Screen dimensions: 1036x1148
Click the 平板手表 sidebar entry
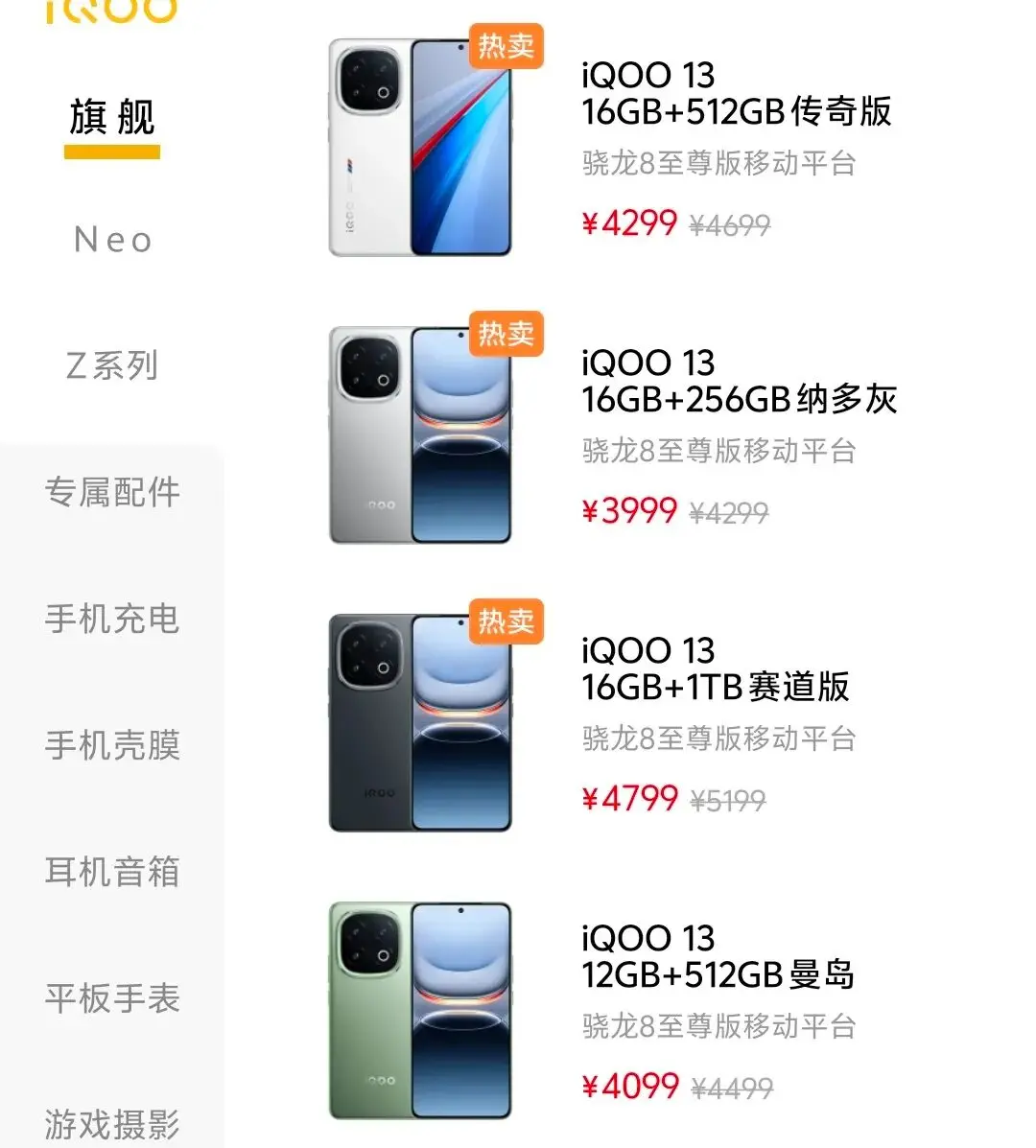click(111, 999)
